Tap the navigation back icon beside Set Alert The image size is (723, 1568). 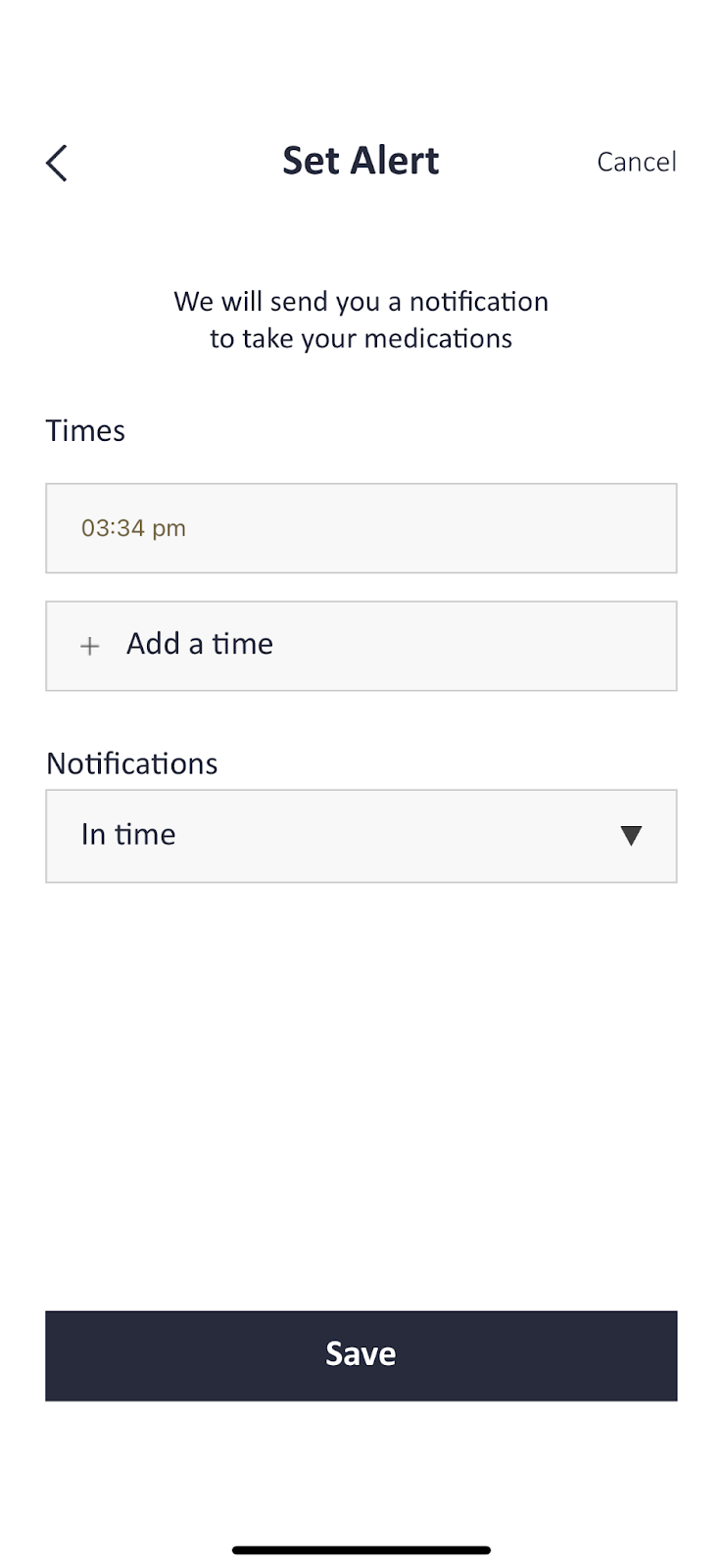click(56, 162)
